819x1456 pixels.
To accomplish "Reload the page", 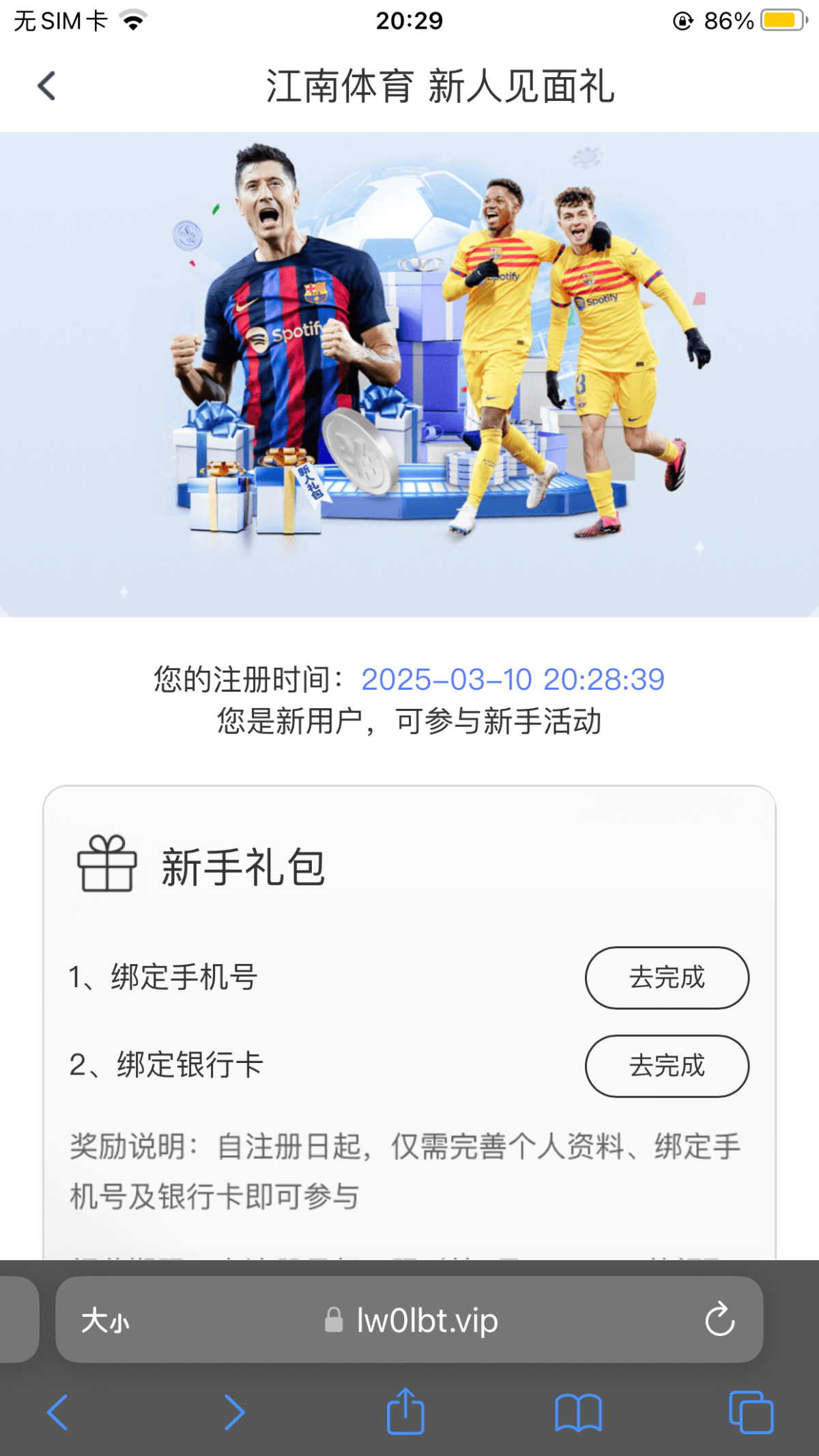I will pos(719,1320).
